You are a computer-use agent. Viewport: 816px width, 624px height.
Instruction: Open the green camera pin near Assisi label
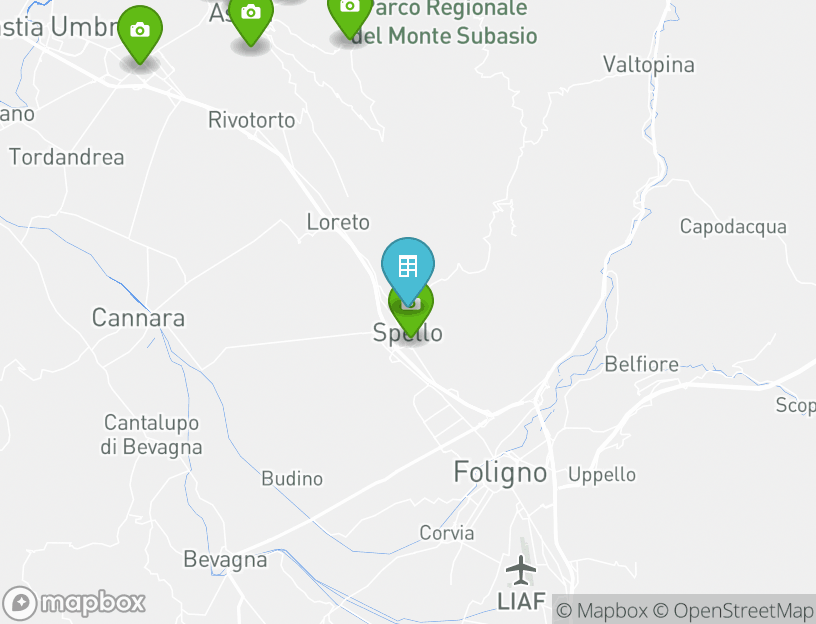[x=250, y=17]
